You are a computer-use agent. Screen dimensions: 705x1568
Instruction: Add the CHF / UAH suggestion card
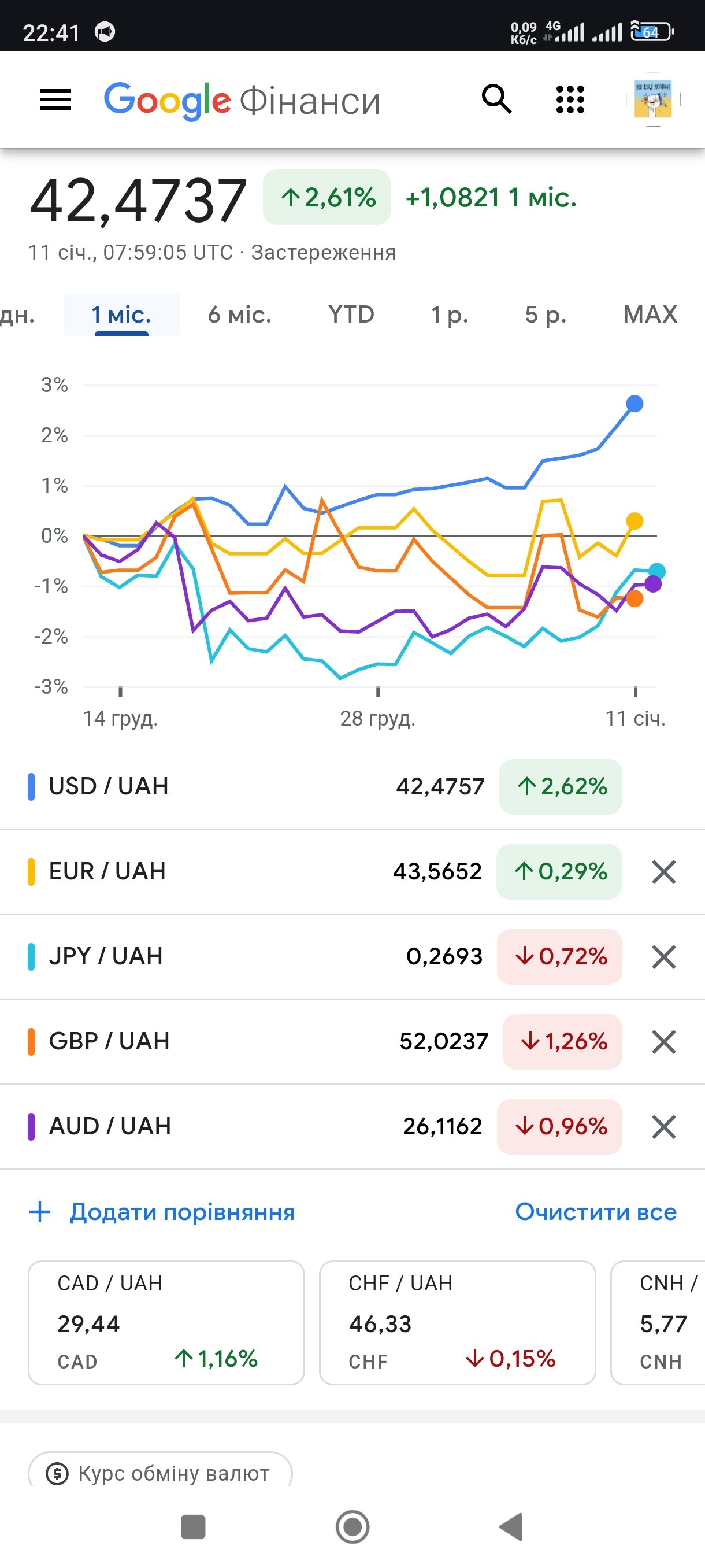(x=457, y=1322)
